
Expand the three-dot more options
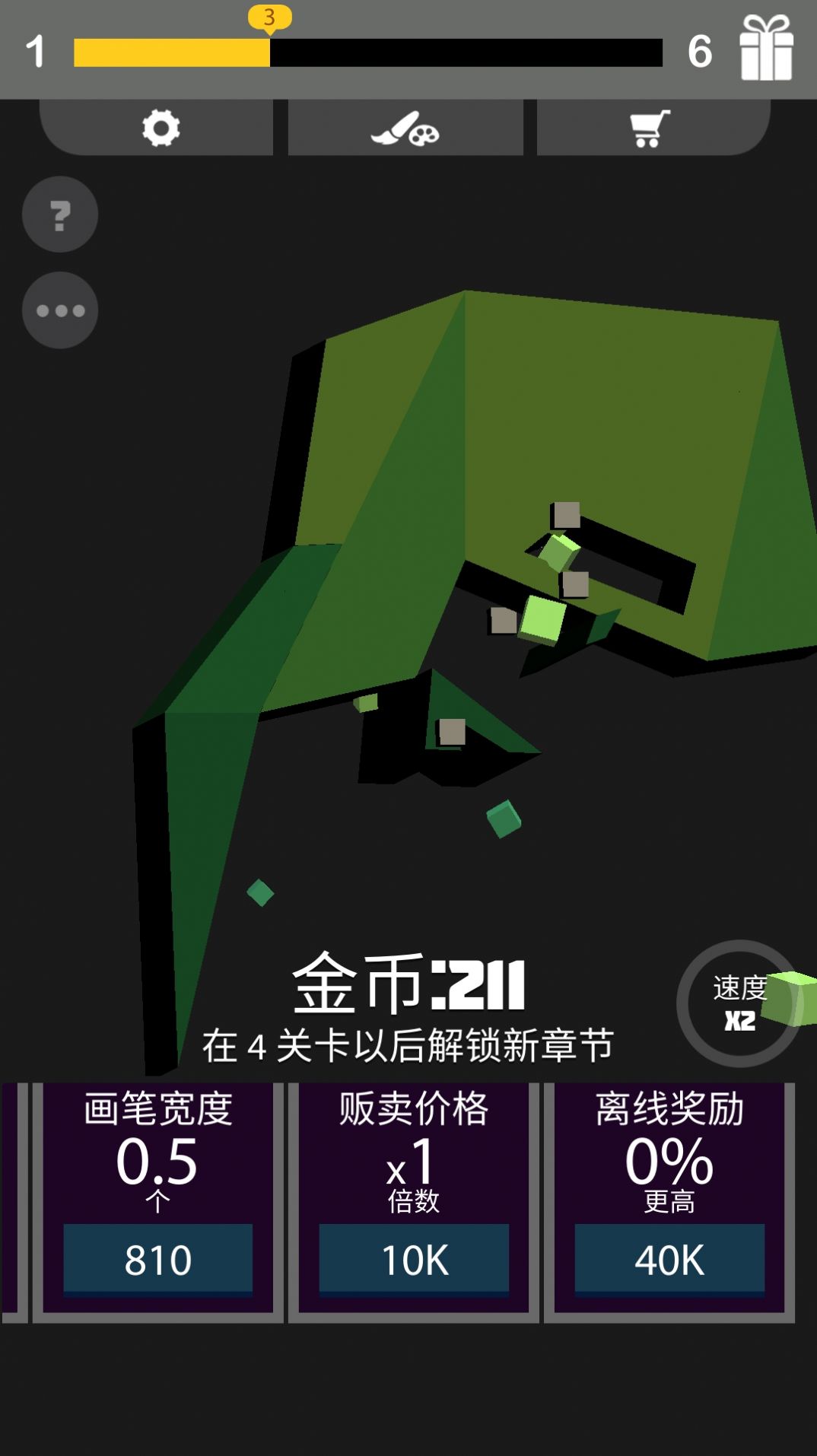(x=59, y=309)
